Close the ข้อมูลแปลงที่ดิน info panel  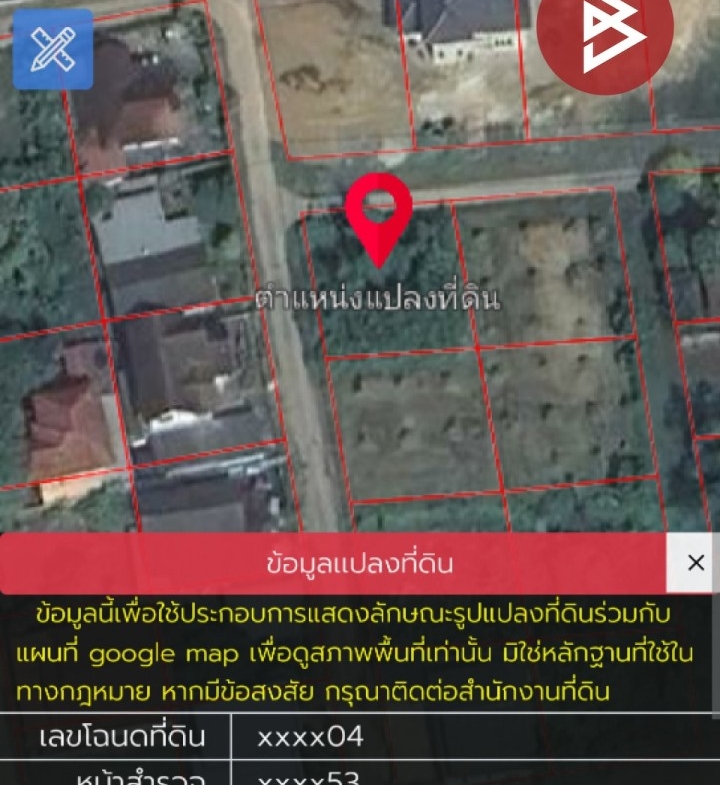click(696, 563)
